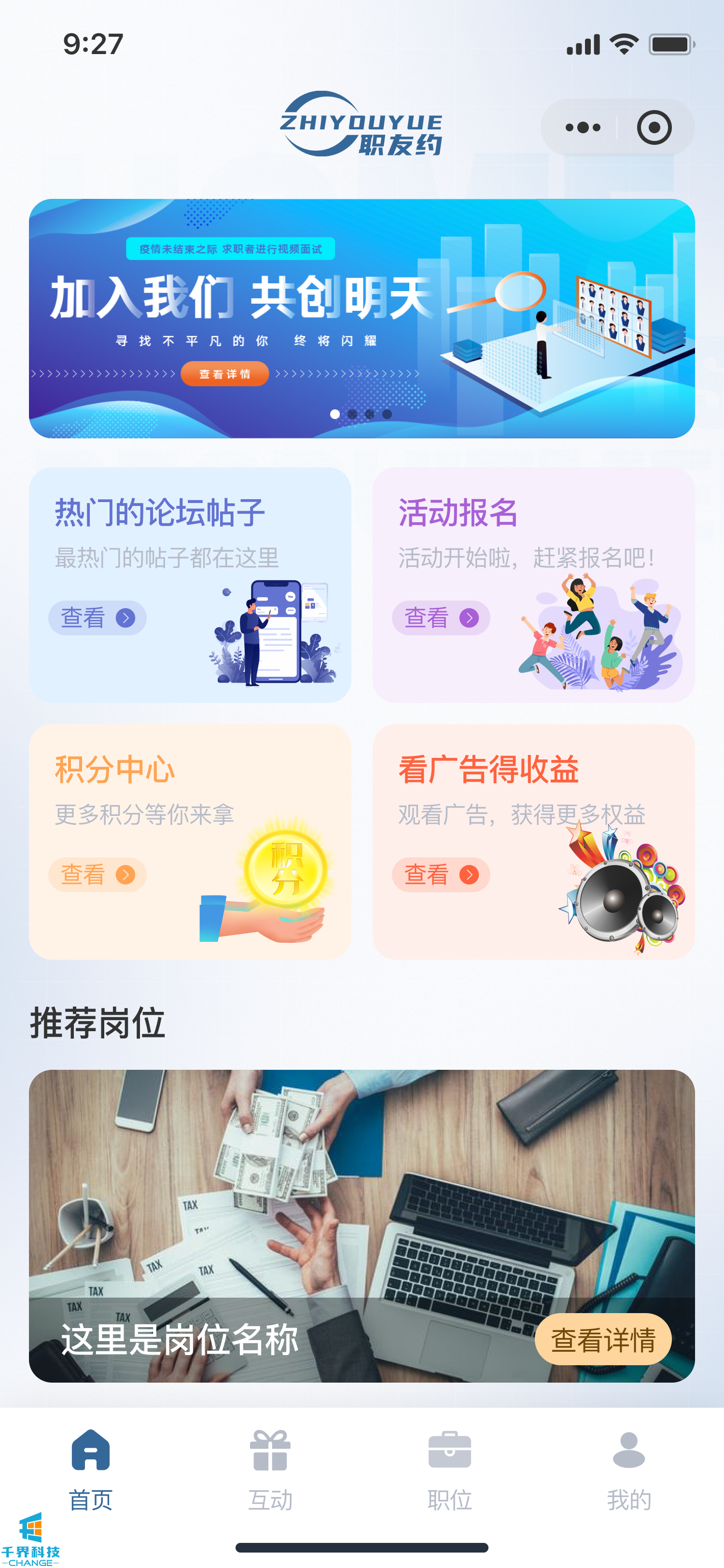Open the mini program more options menu
The height and width of the screenshot is (1568, 724).
pos(582,128)
